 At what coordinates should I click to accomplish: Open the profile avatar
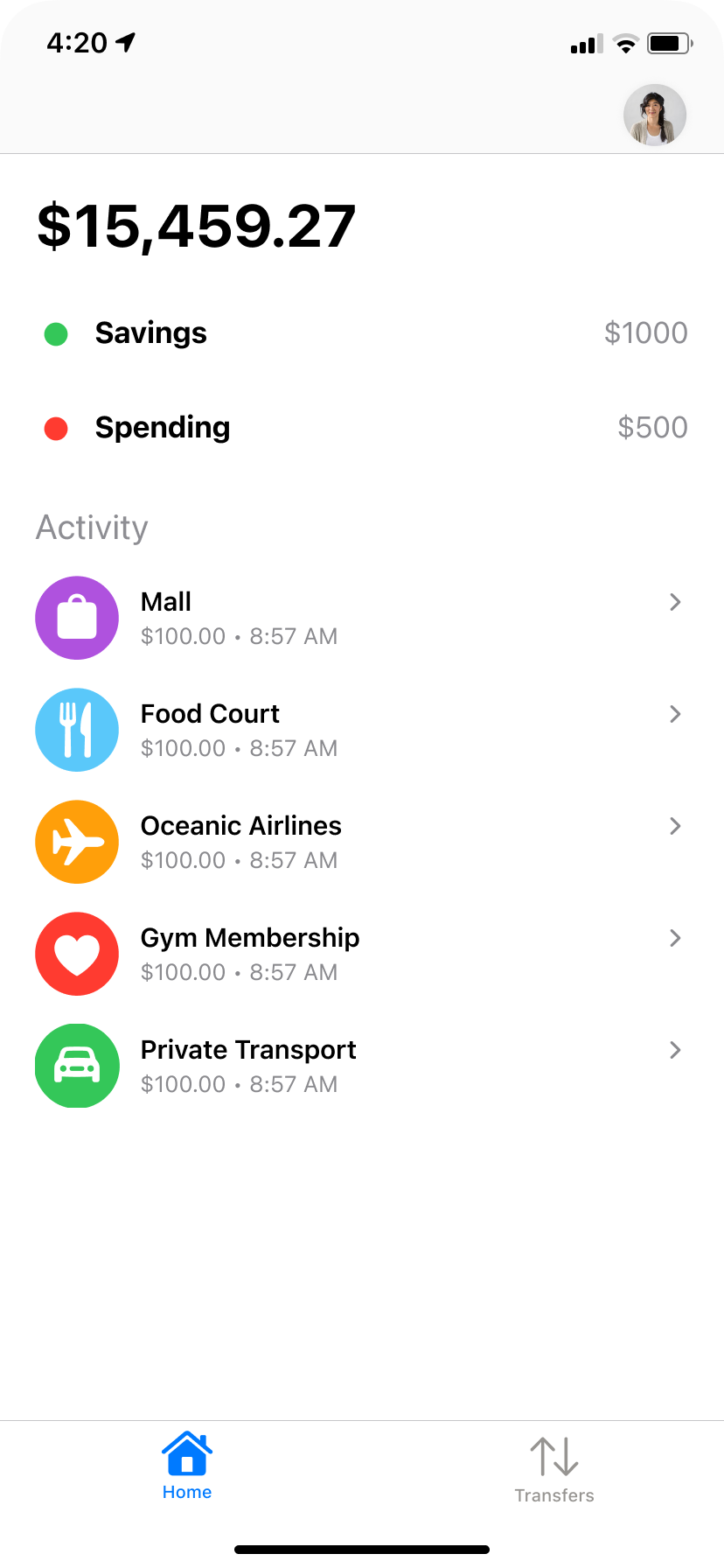pos(654,115)
